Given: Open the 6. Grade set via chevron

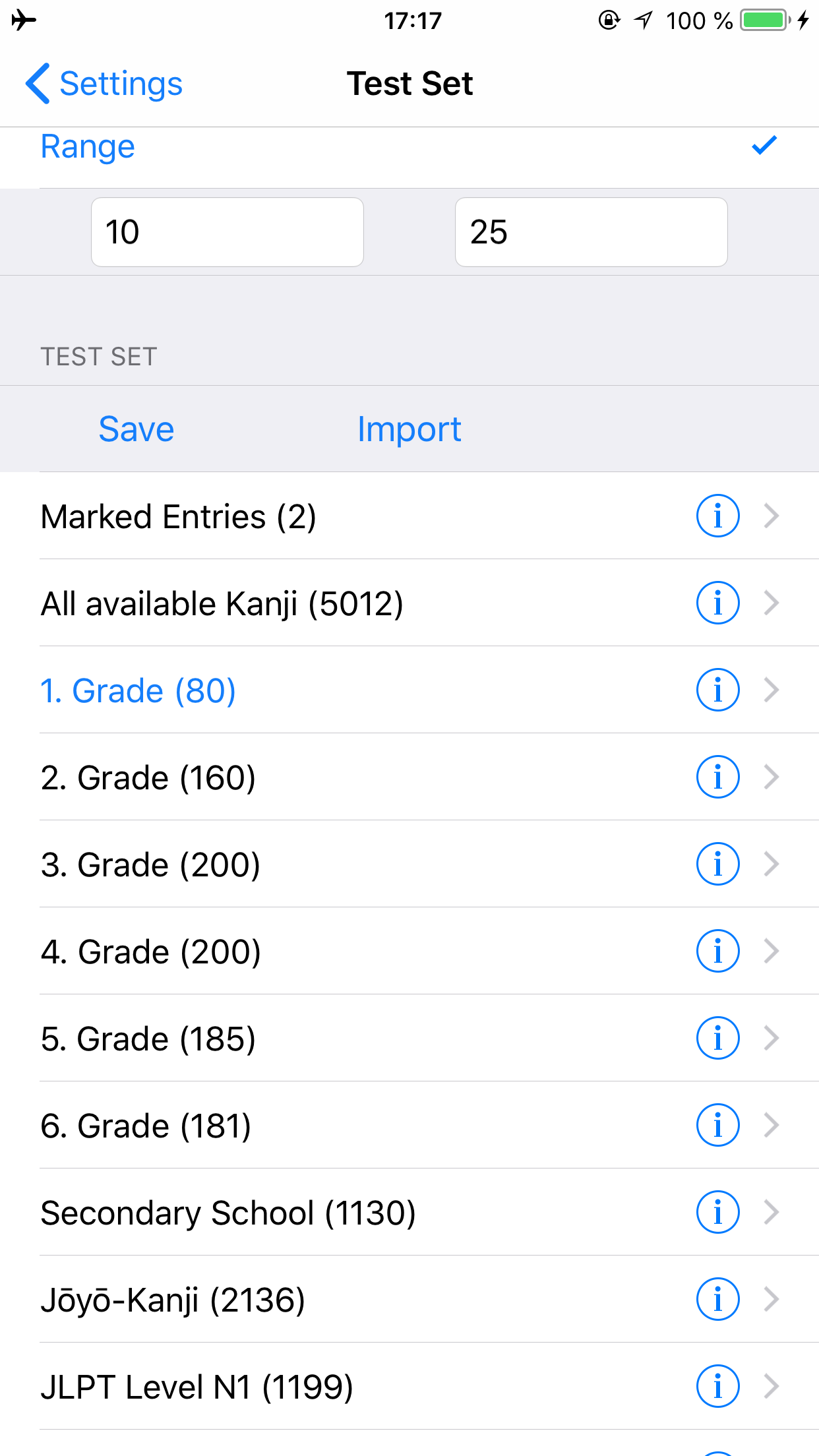Looking at the screenshot, I should click(x=771, y=1125).
